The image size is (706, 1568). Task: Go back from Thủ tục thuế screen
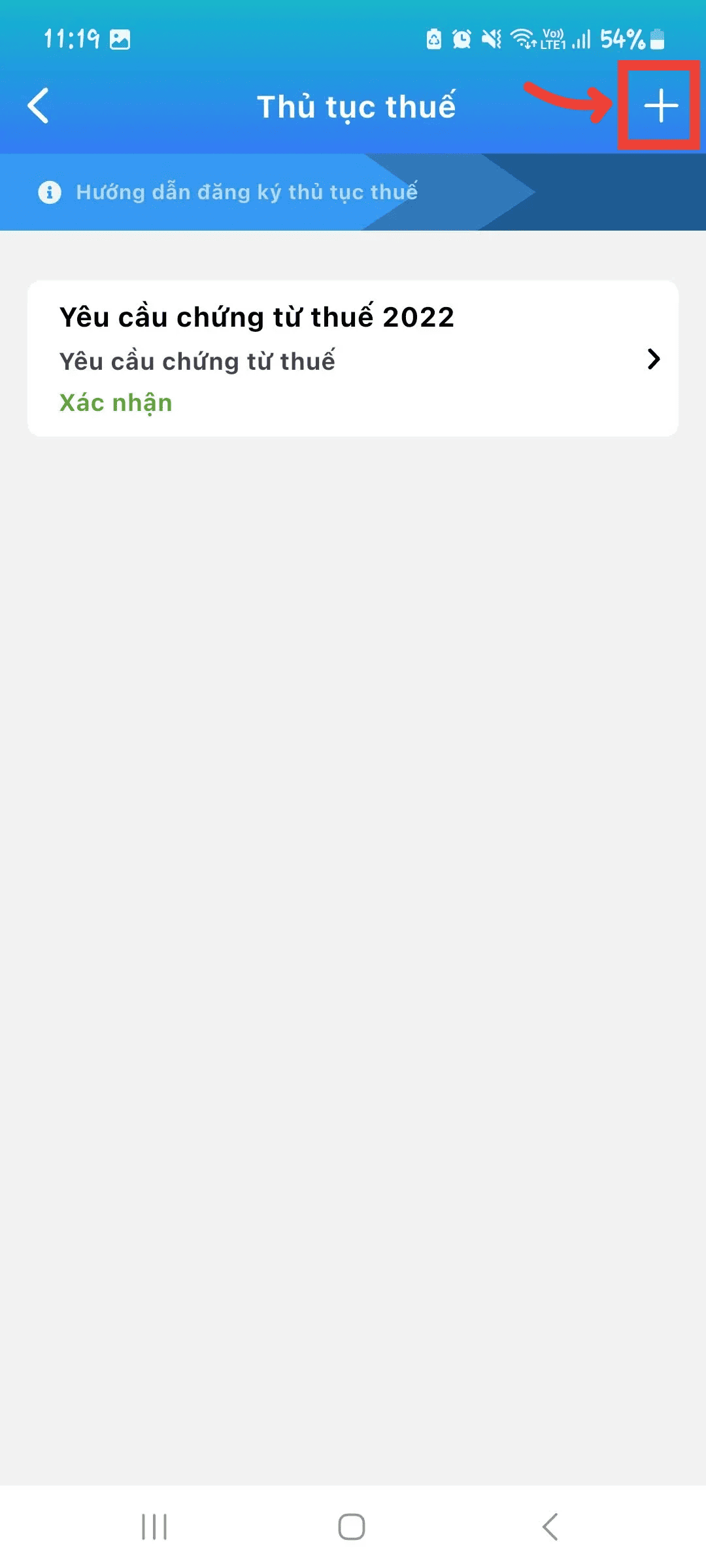tap(39, 106)
